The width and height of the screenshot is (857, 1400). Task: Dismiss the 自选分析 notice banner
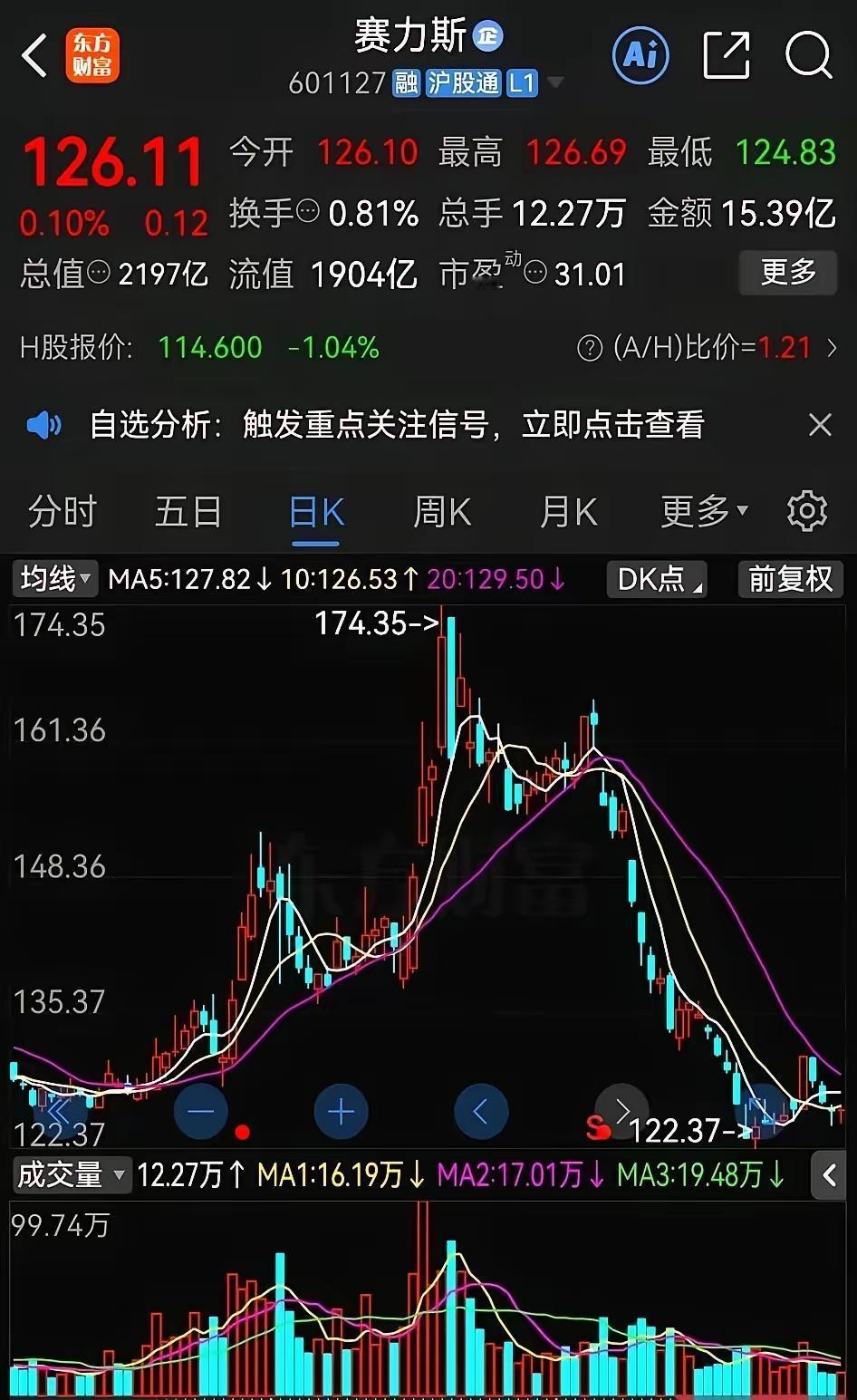[820, 424]
